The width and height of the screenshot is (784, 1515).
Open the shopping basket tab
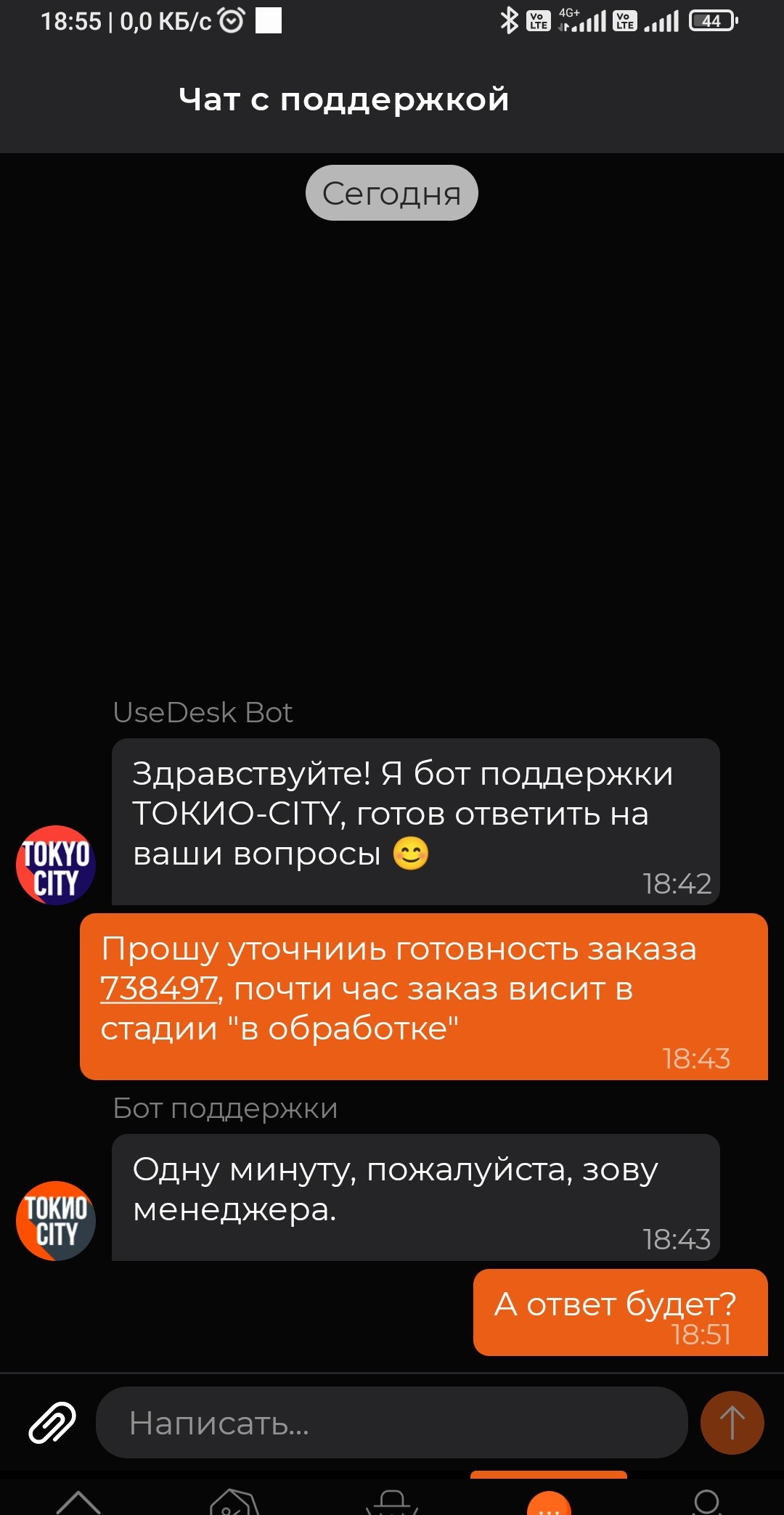pyautogui.click(x=392, y=1501)
